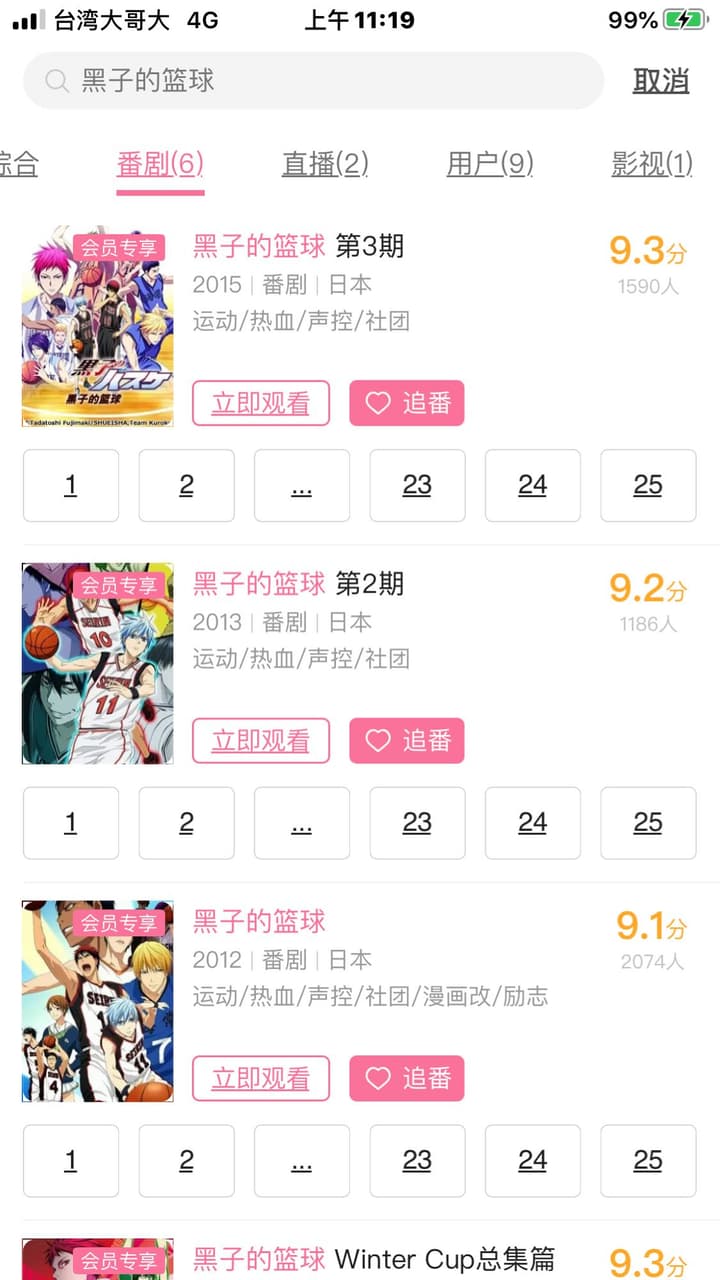Viewport: 720px width, 1280px height.
Task: Tap the search field showing 黑子的篮球
Action: click(313, 81)
